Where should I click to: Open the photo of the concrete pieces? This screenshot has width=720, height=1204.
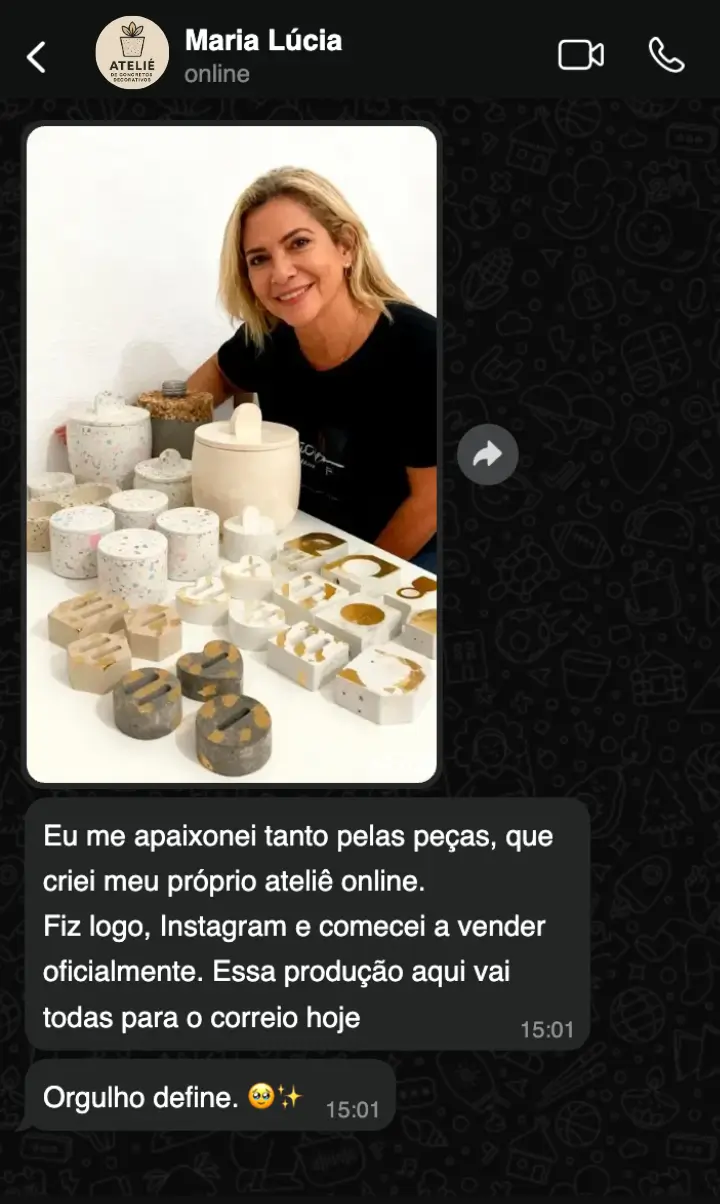click(x=232, y=453)
